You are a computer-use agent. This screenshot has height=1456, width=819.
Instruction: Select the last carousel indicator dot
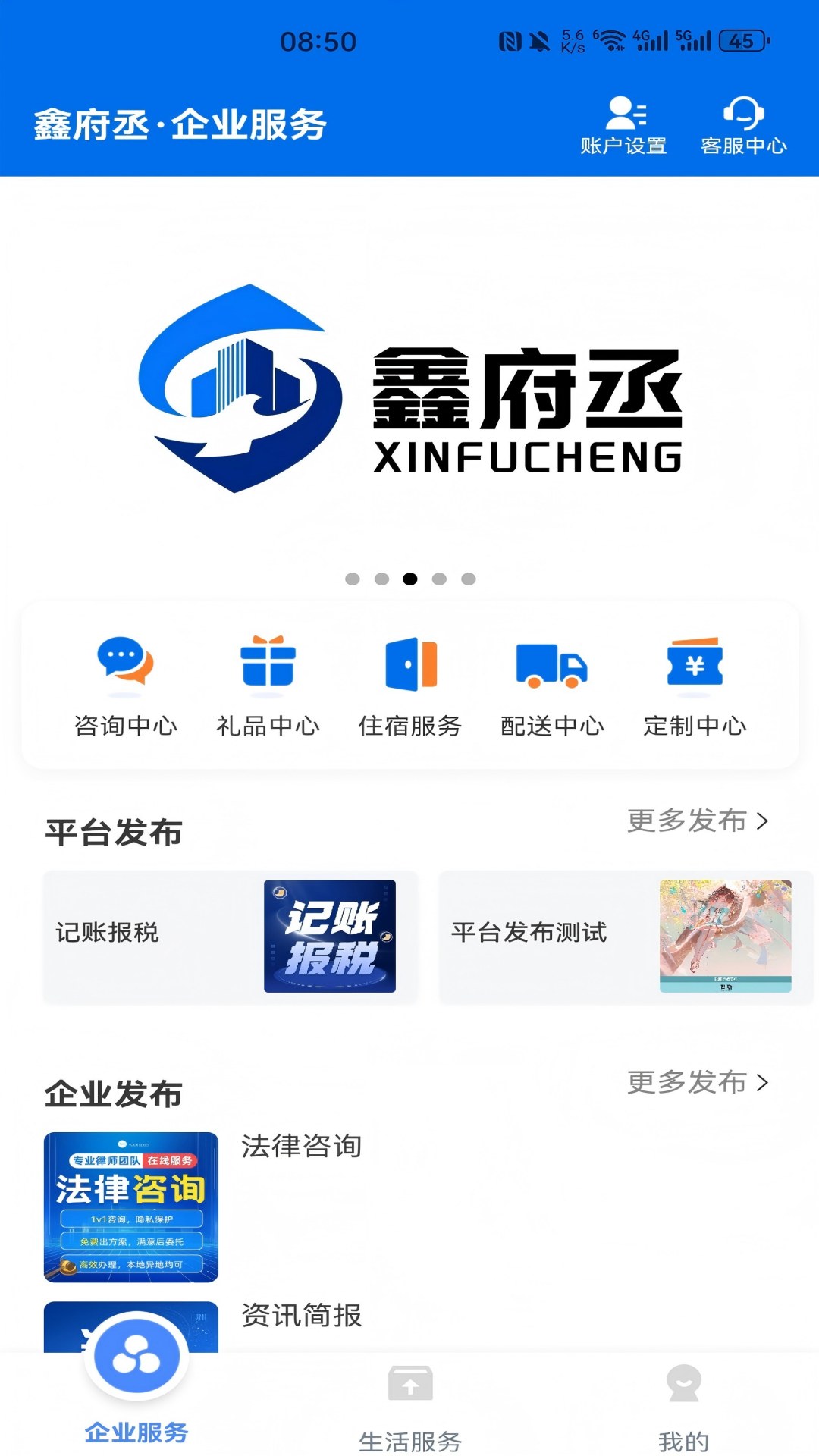pos(470,579)
